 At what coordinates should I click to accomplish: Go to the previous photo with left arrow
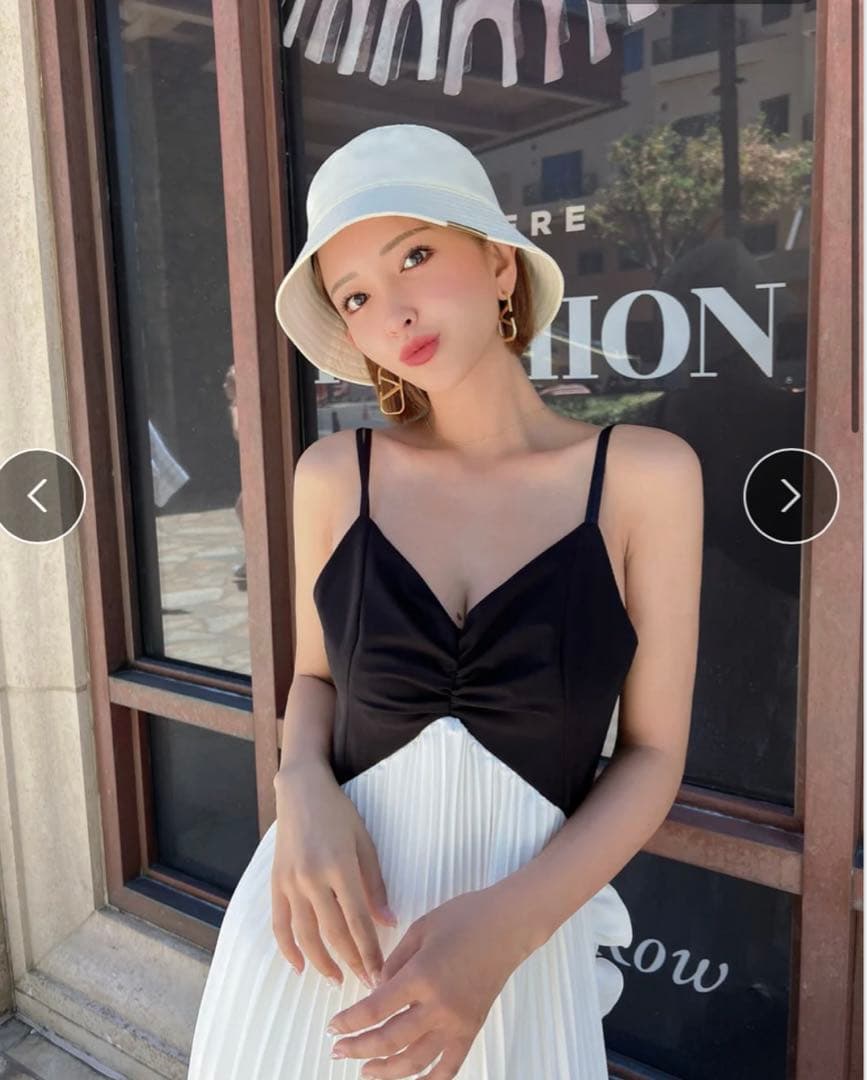tap(38, 496)
